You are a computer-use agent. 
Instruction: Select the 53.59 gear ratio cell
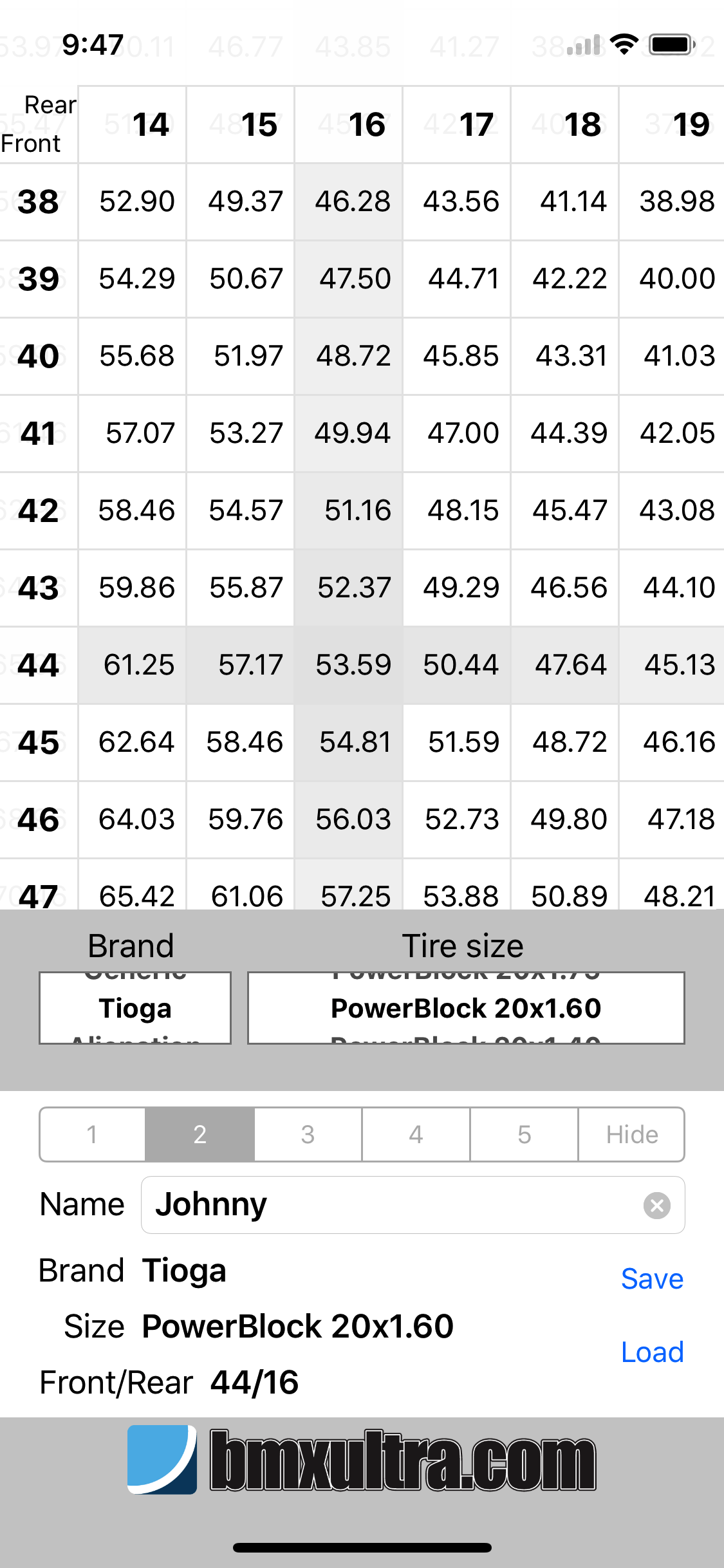point(348,664)
